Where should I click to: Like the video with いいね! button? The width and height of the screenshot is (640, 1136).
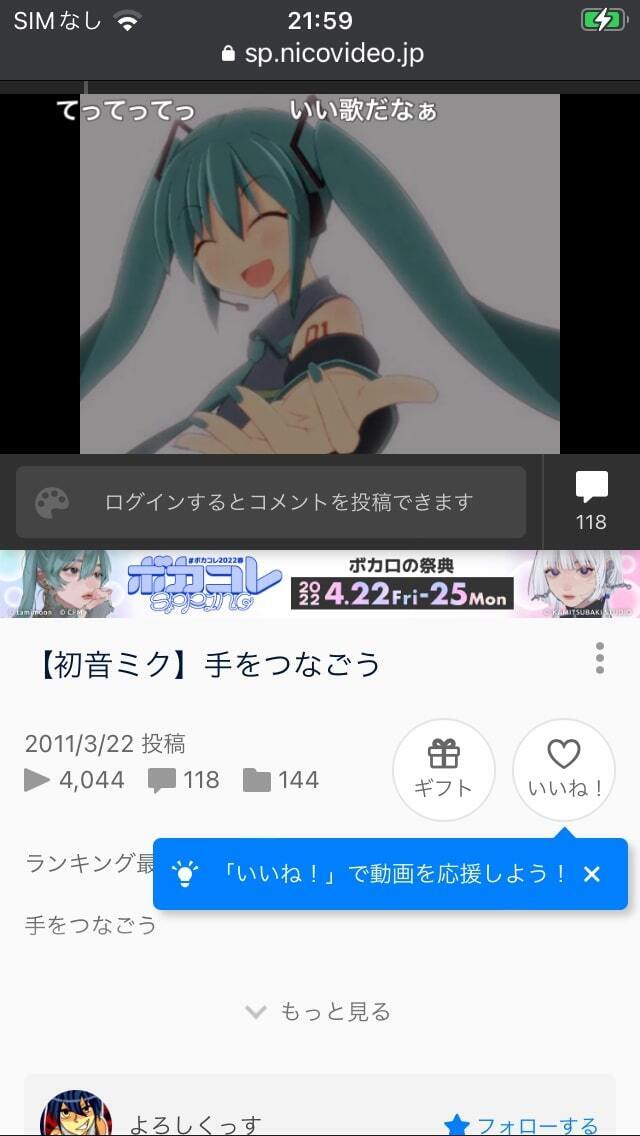[564, 769]
